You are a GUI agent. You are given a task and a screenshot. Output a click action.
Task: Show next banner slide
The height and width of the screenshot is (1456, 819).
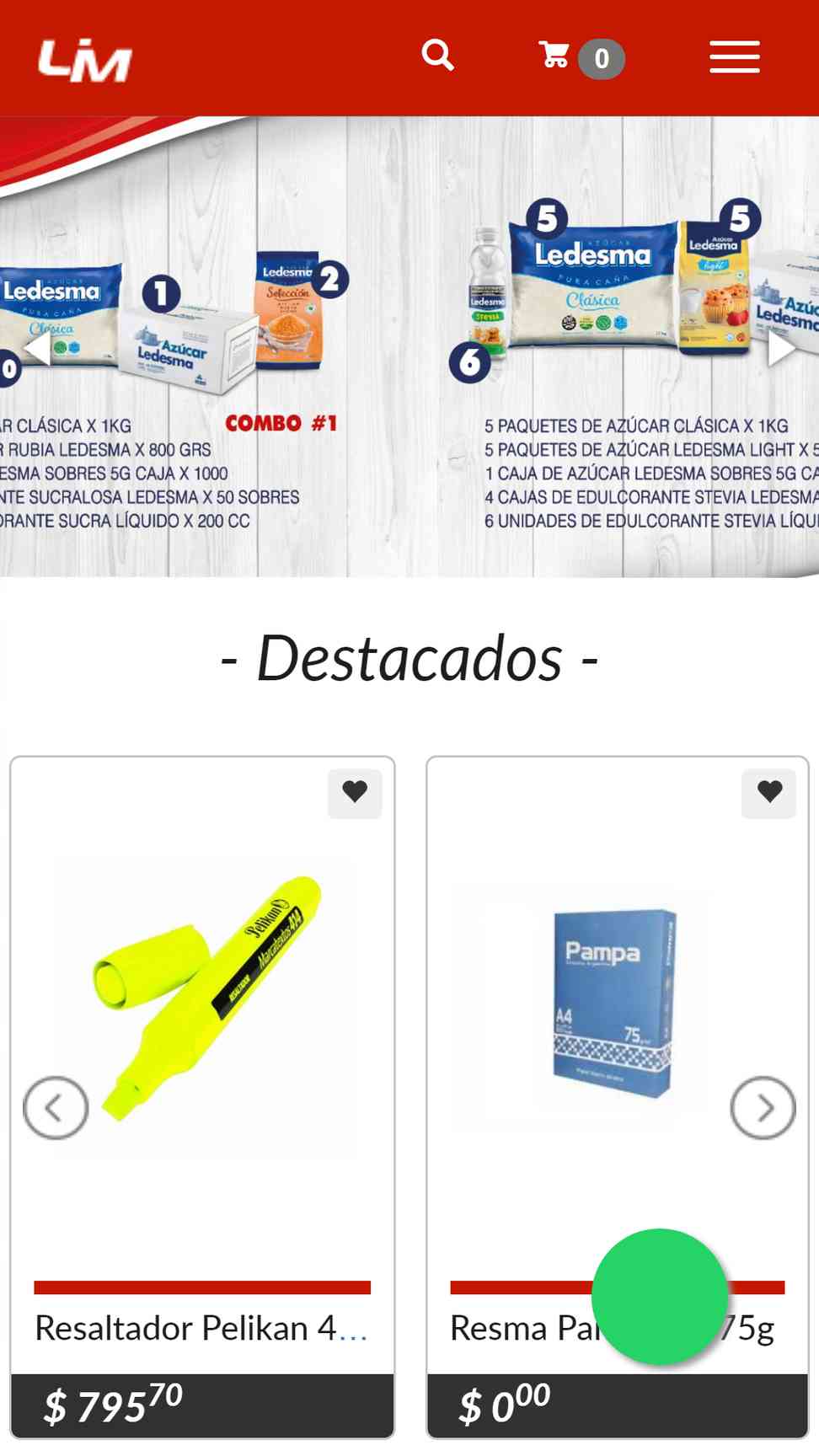pyautogui.click(x=783, y=348)
